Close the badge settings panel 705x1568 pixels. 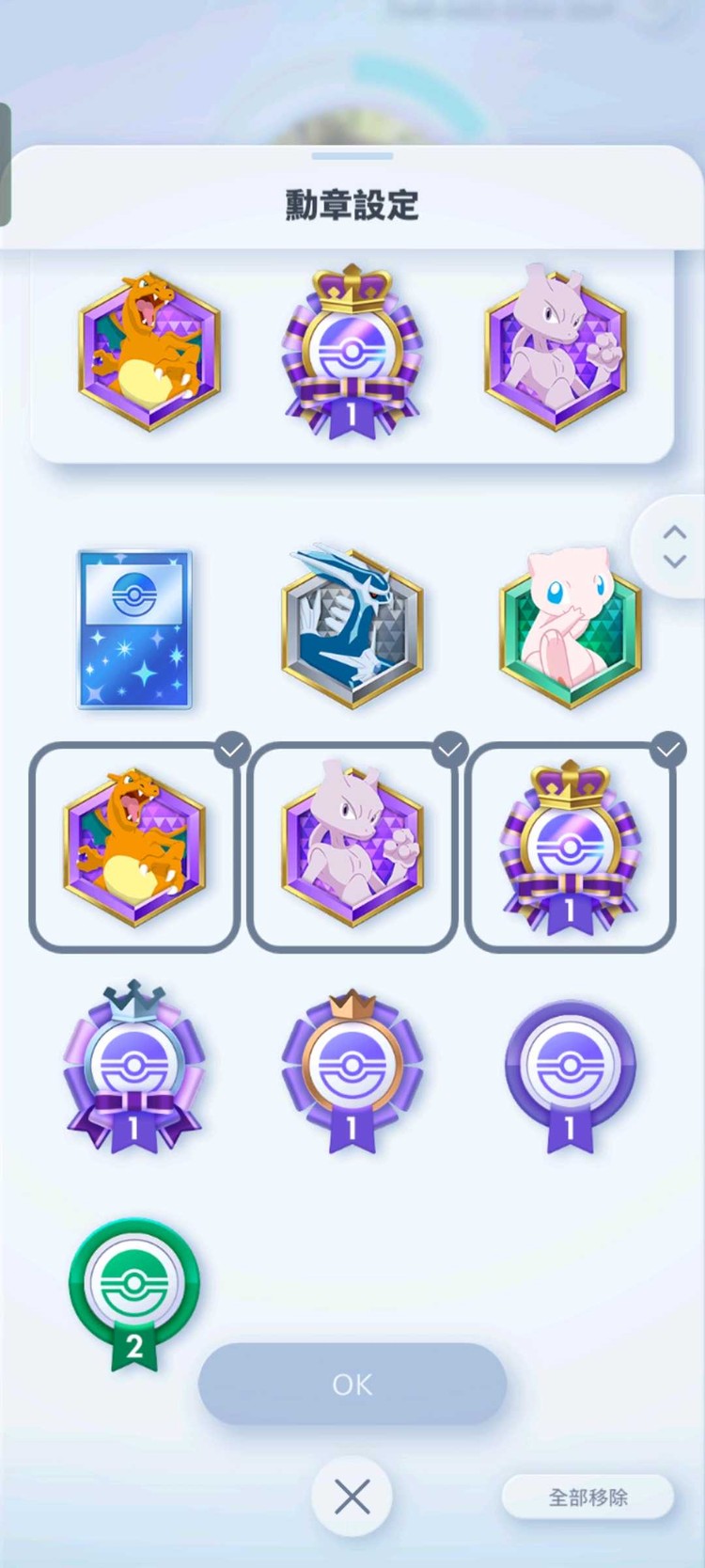(x=352, y=1497)
